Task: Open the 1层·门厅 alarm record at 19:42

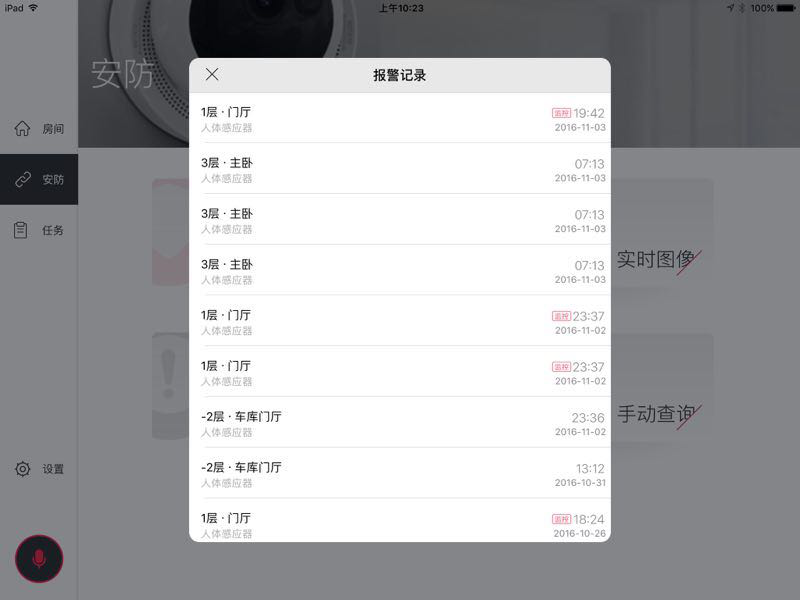Action: 400,119
